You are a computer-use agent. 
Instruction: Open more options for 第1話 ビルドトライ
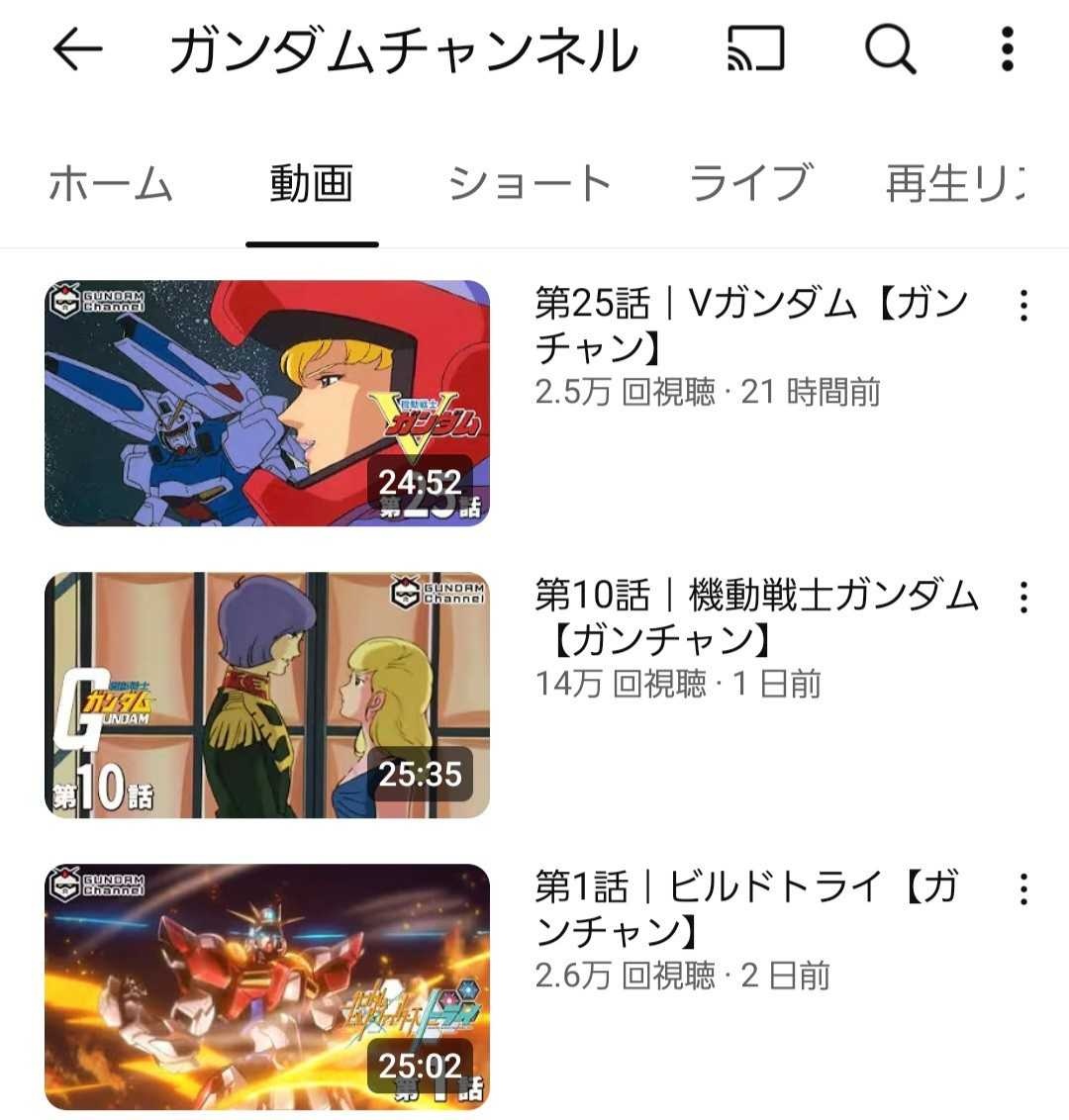[x=1023, y=889]
